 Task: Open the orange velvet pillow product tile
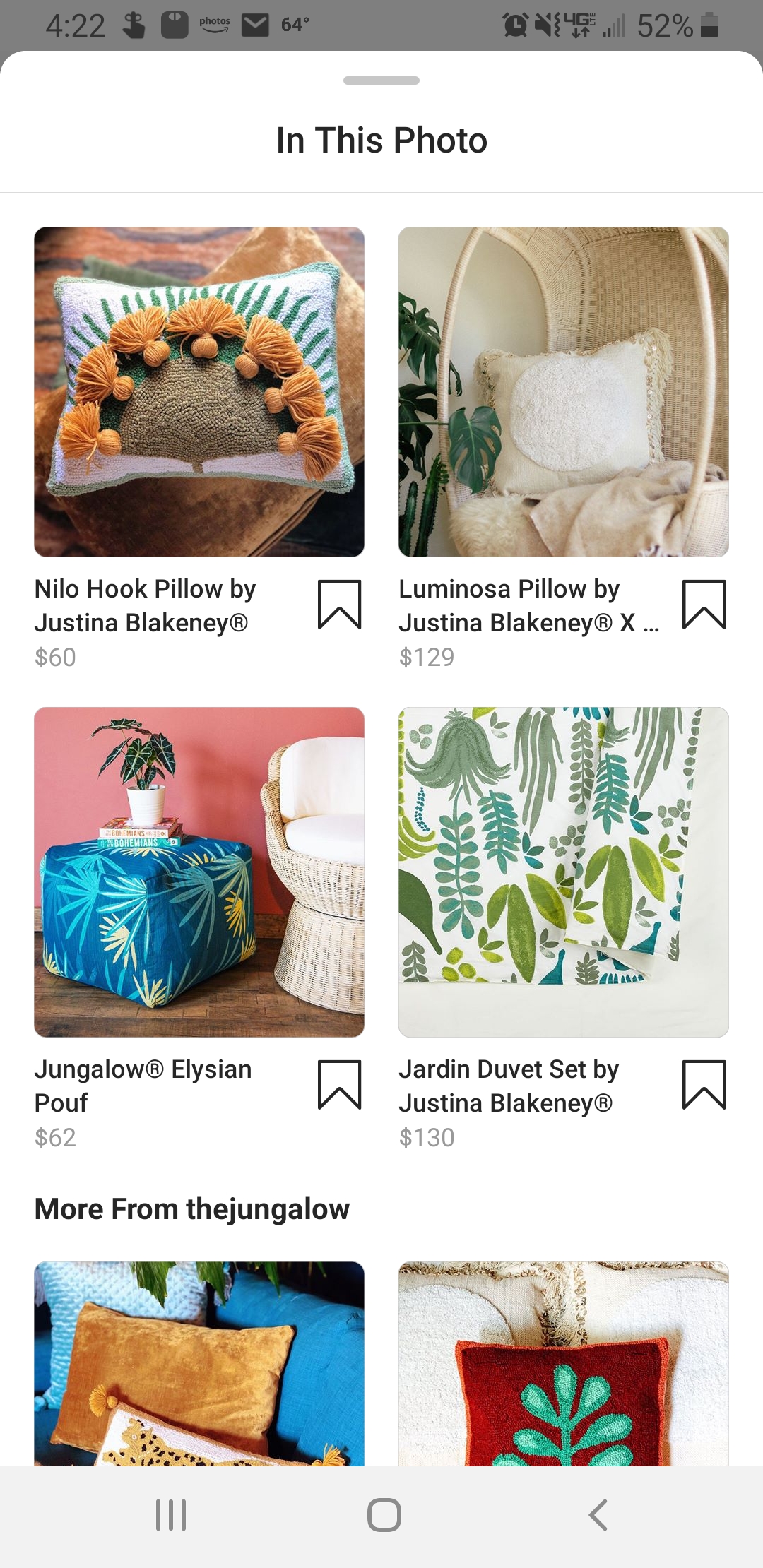(x=199, y=1363)
